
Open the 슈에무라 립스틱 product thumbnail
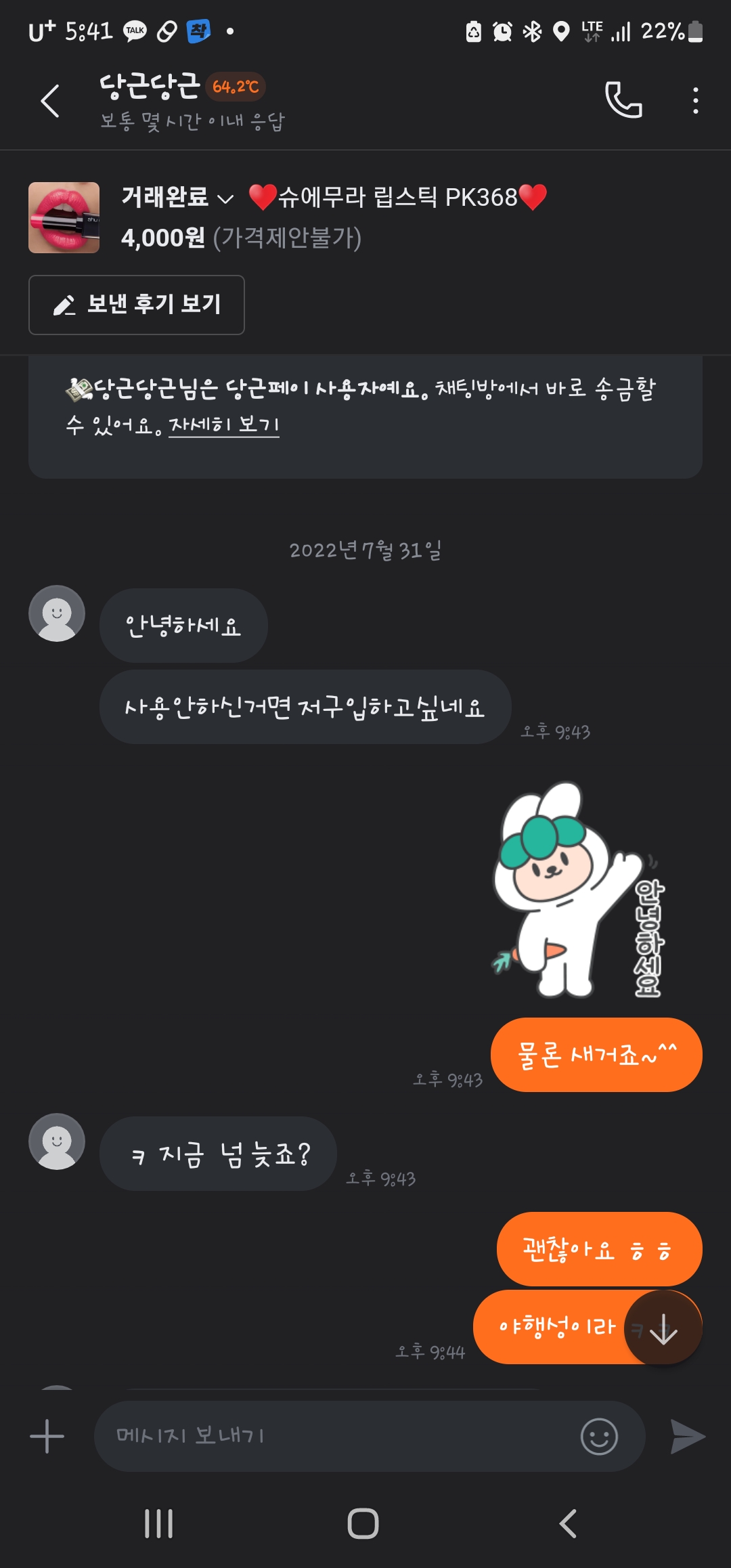(x=64, y=217)
